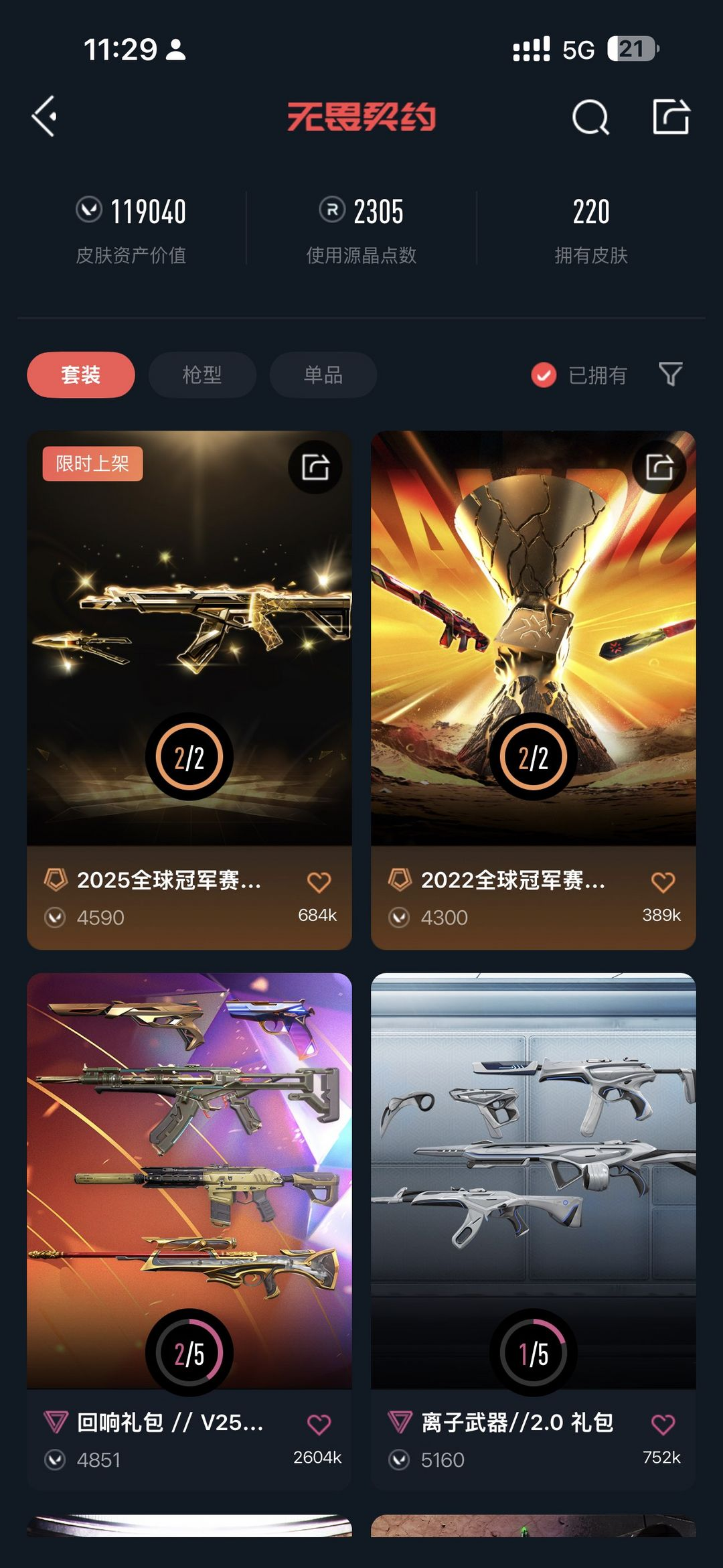Share the page via the header share icon
The image size is (723, 1568).
671,117
